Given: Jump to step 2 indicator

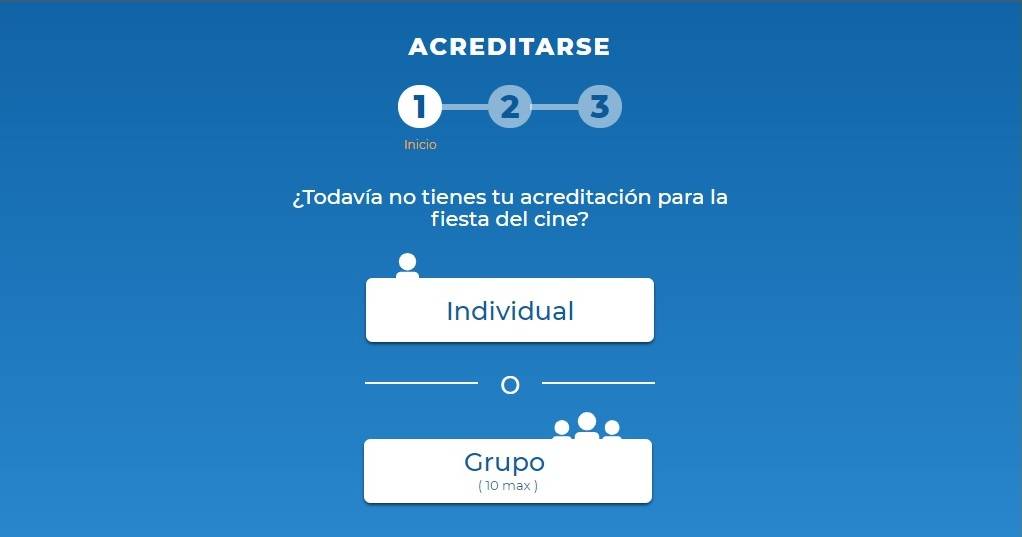Looking at the screenshot, I should click(510, 106).
